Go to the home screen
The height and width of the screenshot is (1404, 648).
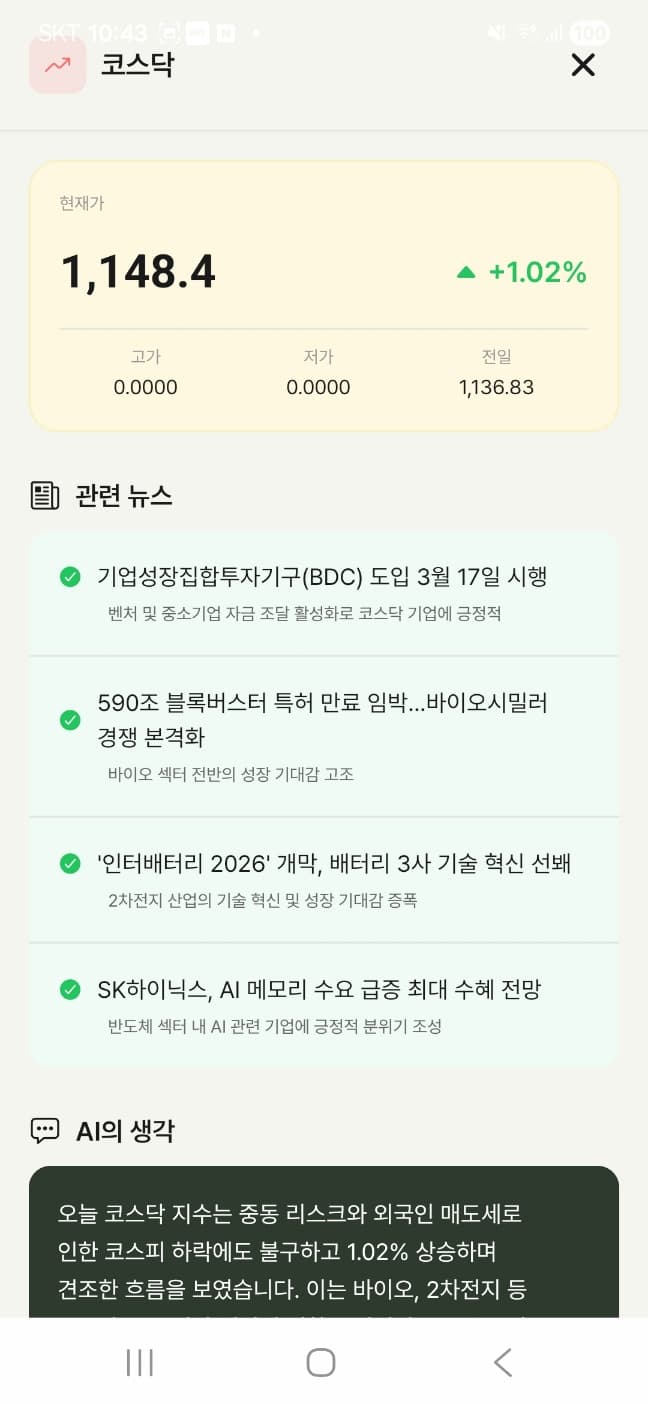coord(321,1362)
